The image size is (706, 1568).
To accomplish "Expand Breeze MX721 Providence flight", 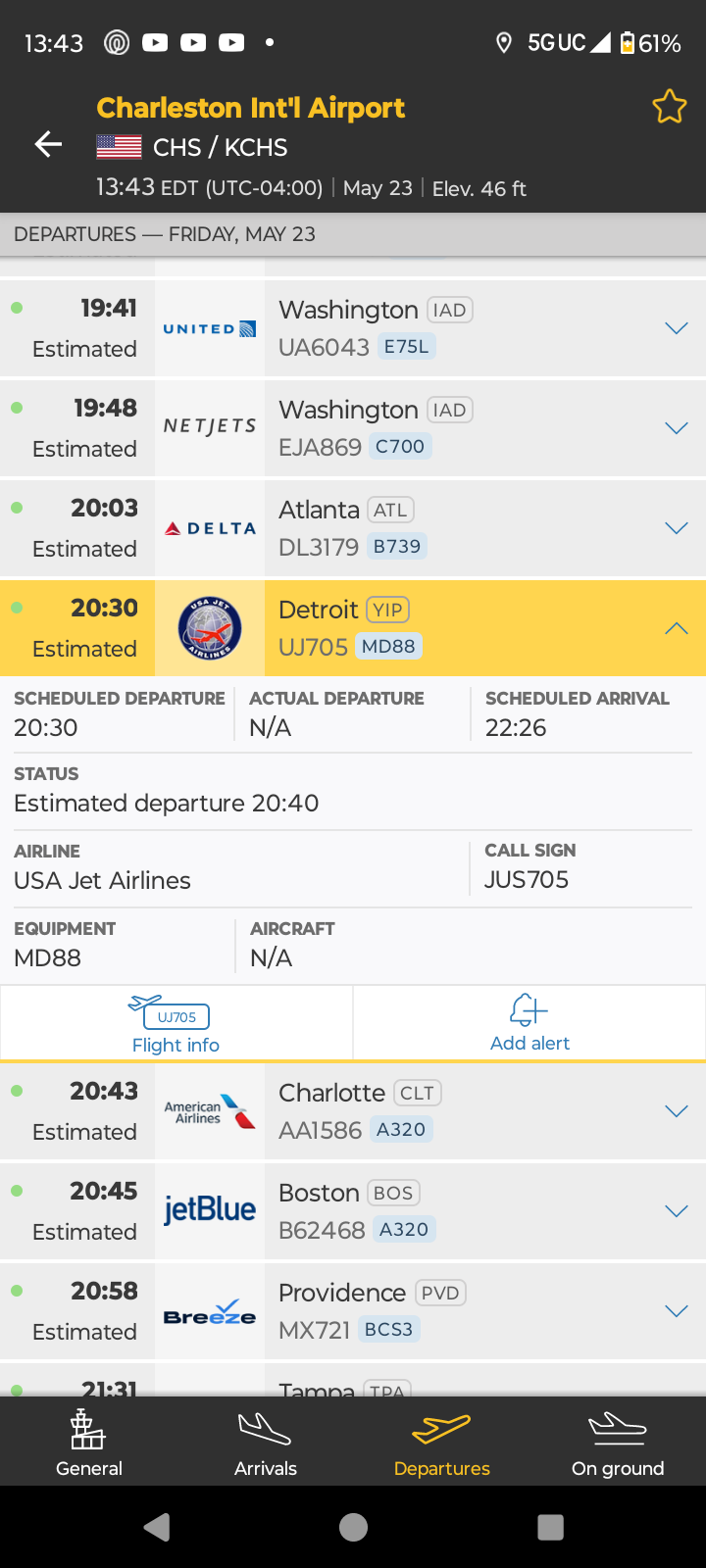I will pyautogui.click(x=677, y=1311).
